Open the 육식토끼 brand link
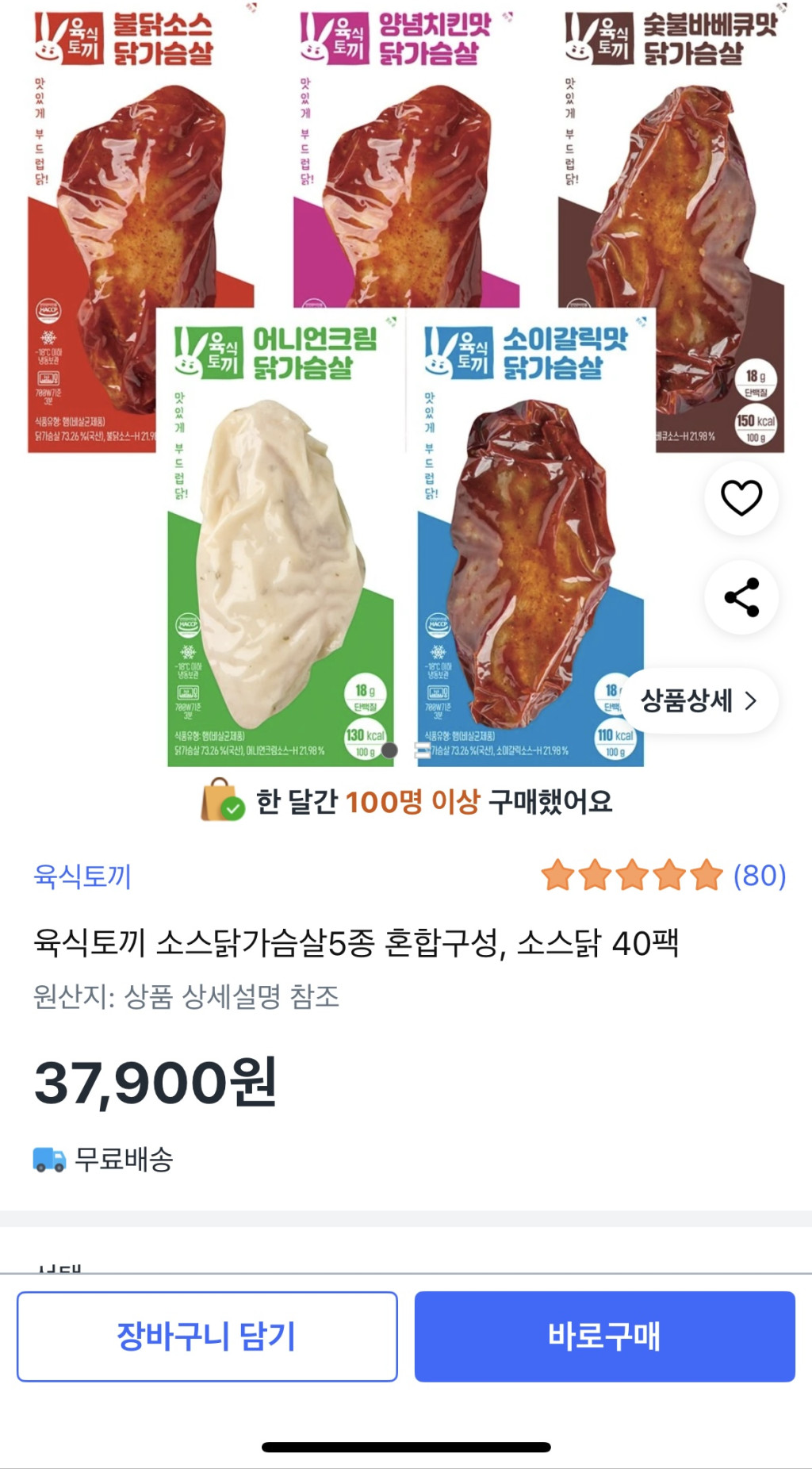The image size is (812, 1469). click(82, 876)
